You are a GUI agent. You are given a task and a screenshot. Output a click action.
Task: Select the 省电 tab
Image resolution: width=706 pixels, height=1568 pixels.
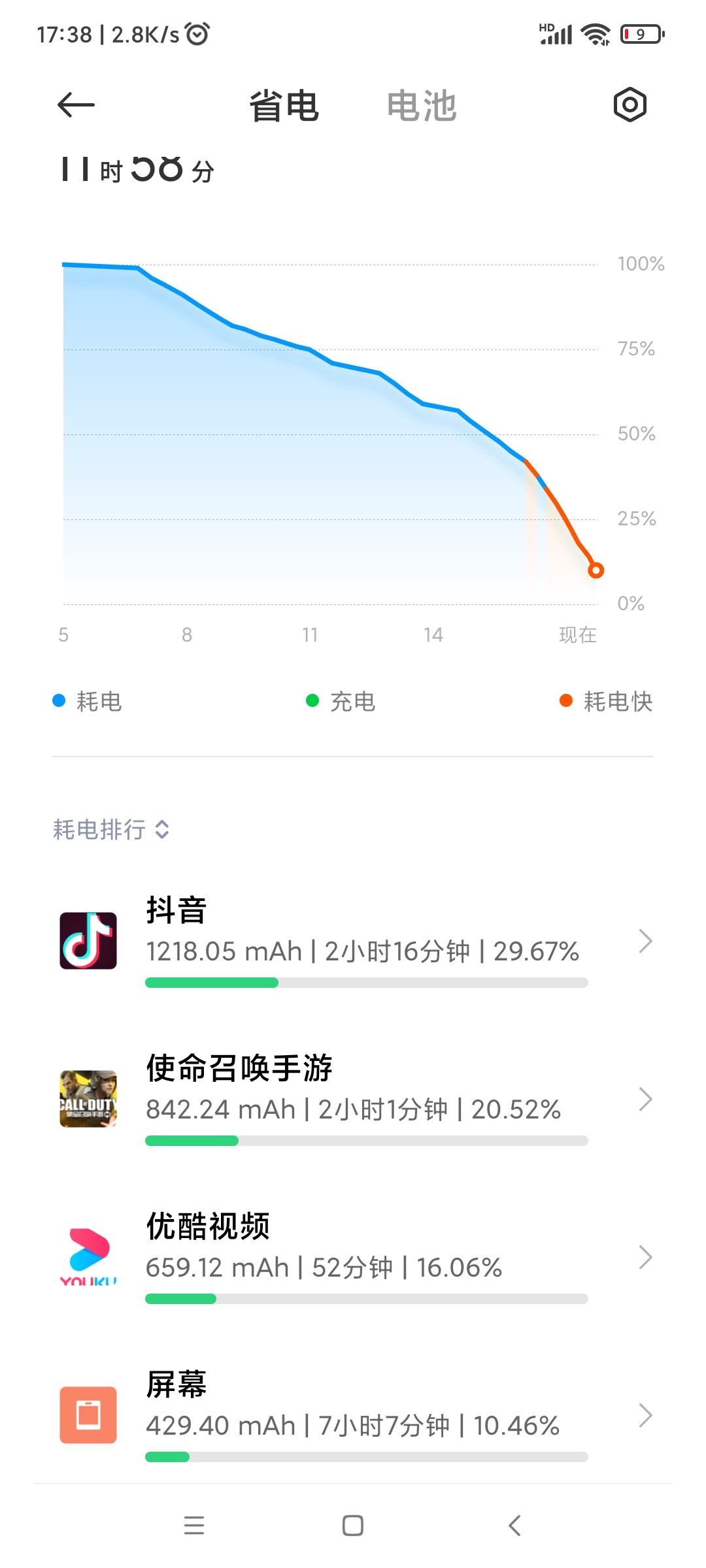click(x=284, y=106)
